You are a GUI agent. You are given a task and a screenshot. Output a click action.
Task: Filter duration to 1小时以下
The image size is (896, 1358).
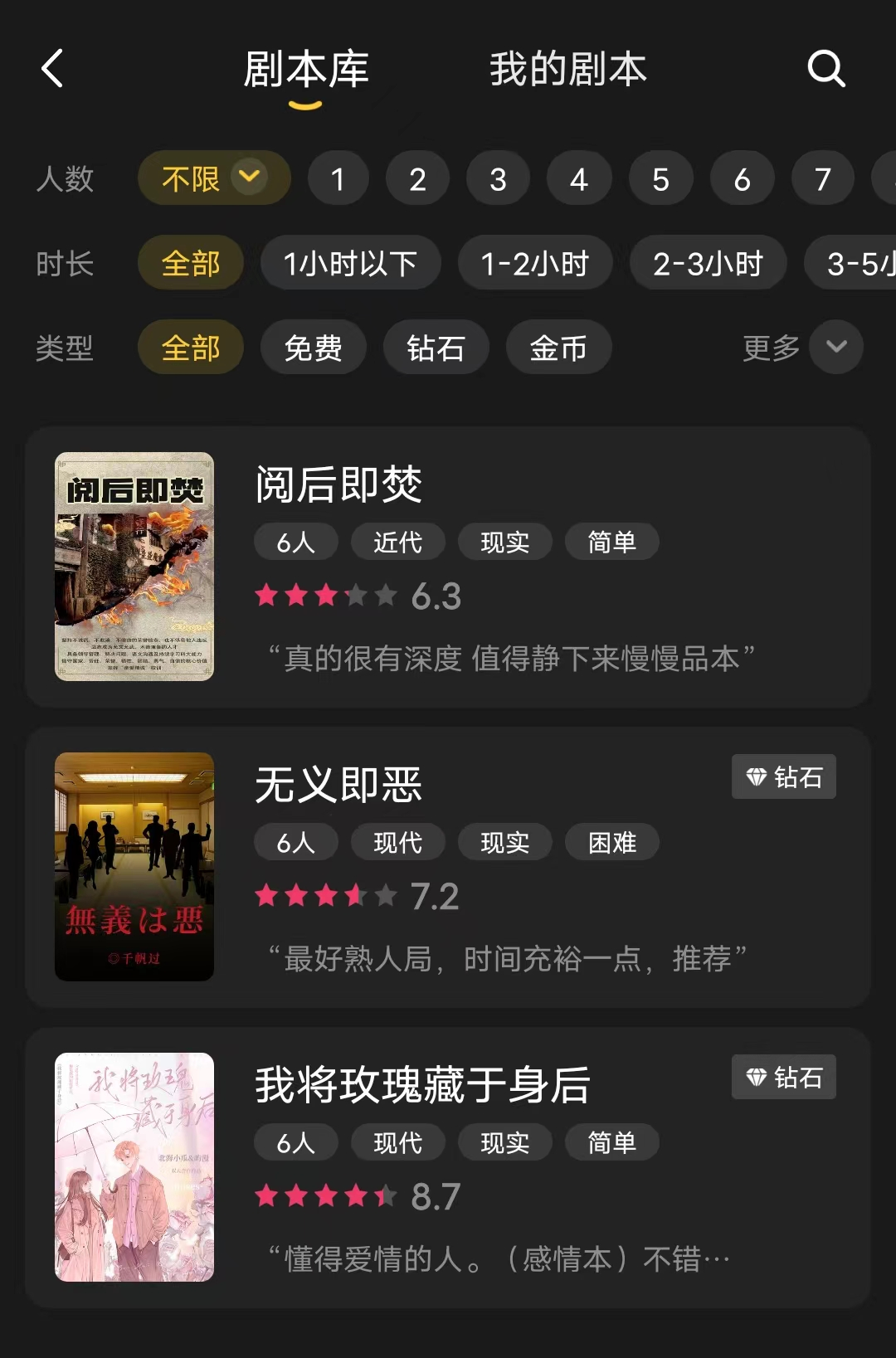(x=350, y=263)
